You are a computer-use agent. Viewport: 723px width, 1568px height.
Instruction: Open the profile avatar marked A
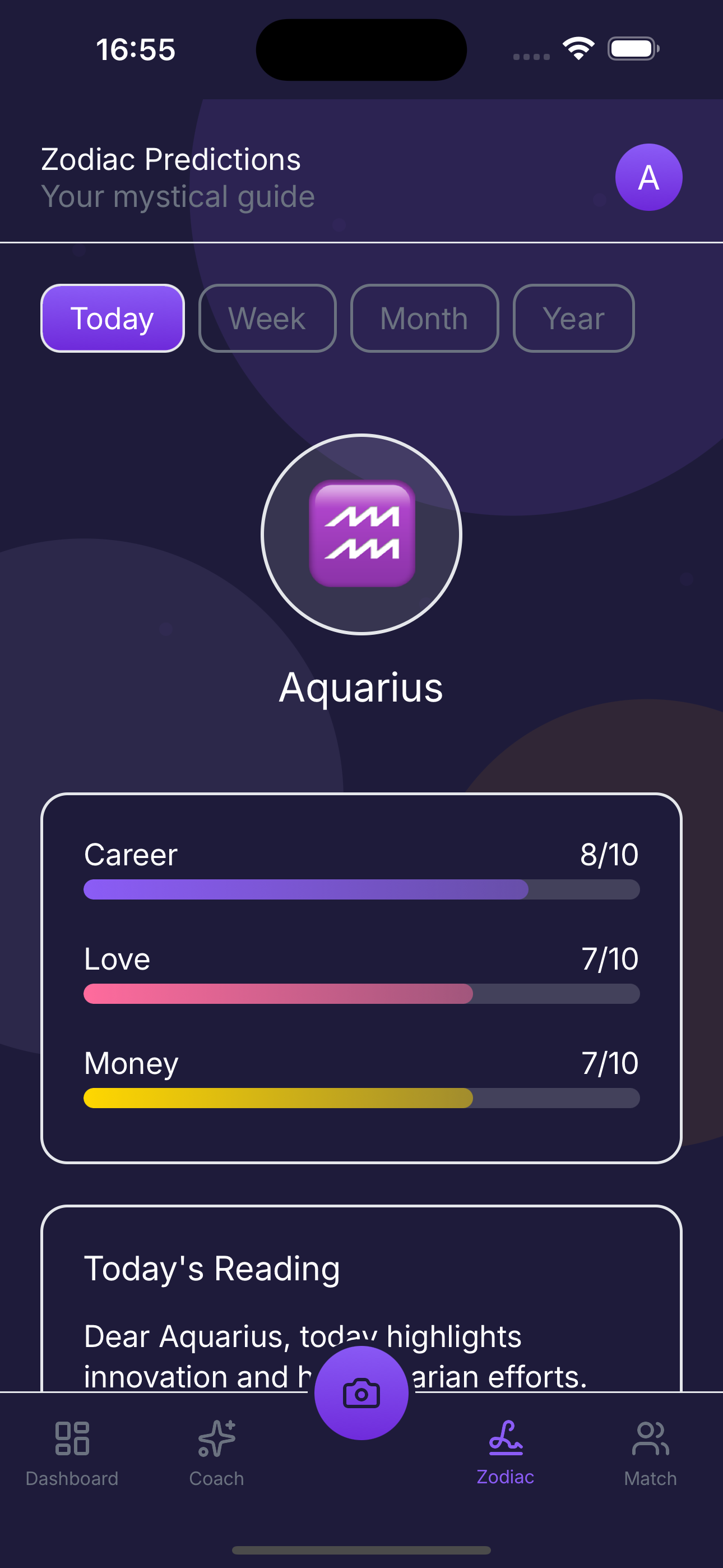point(649,177)
